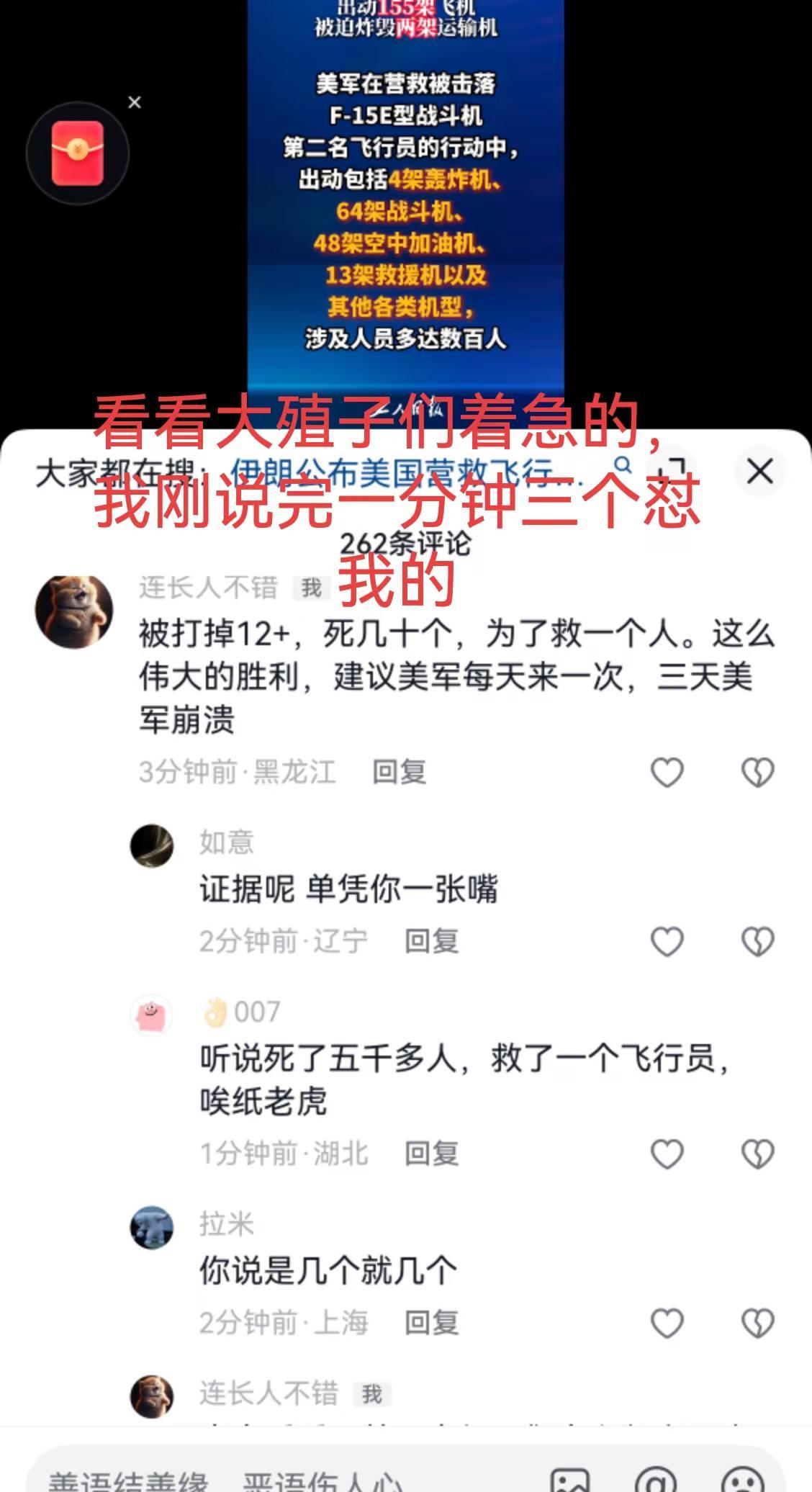The height and width of the screenshot is (1492, 812).
Task: Close the 262条评论 comments panel
Action: [x=759, y=472]
